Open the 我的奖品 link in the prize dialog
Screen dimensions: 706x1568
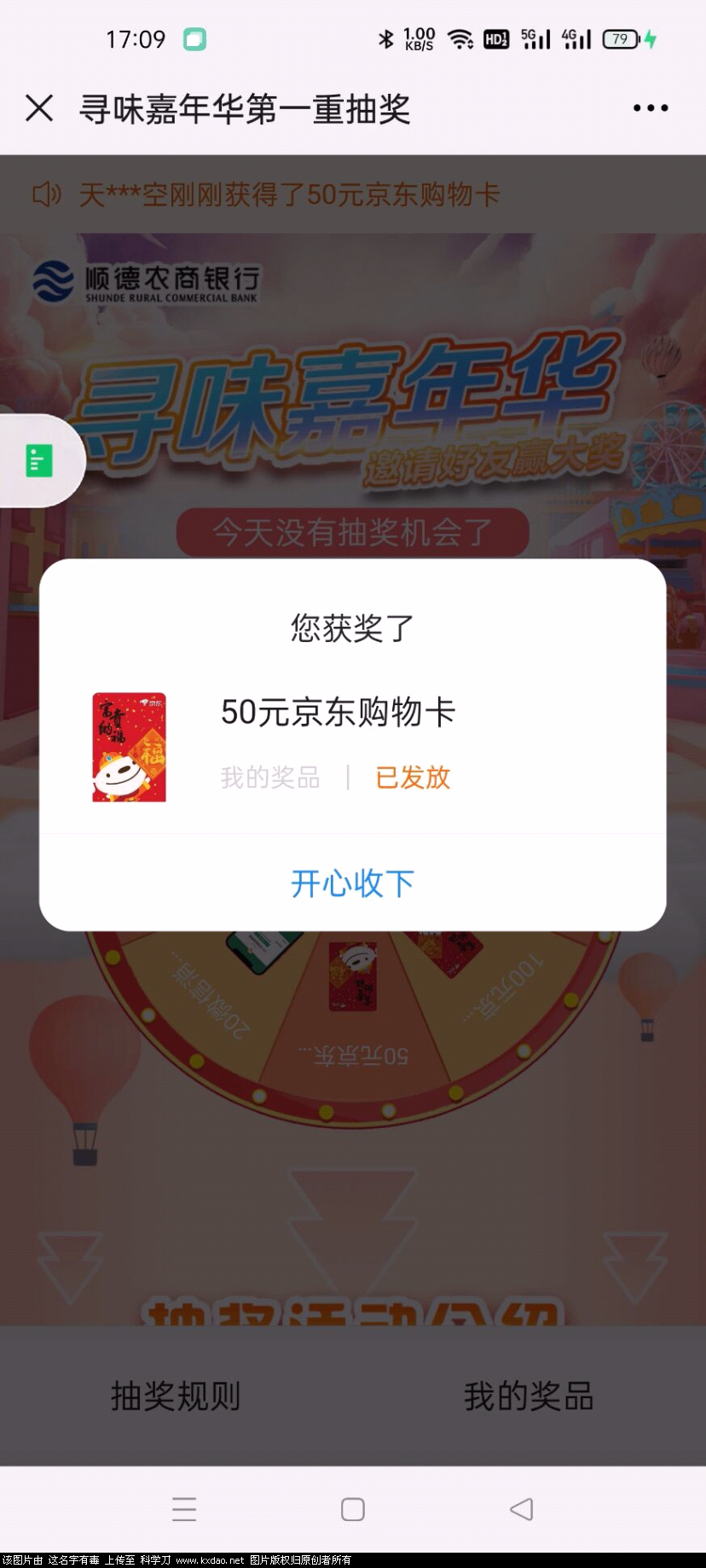[270, 778]
